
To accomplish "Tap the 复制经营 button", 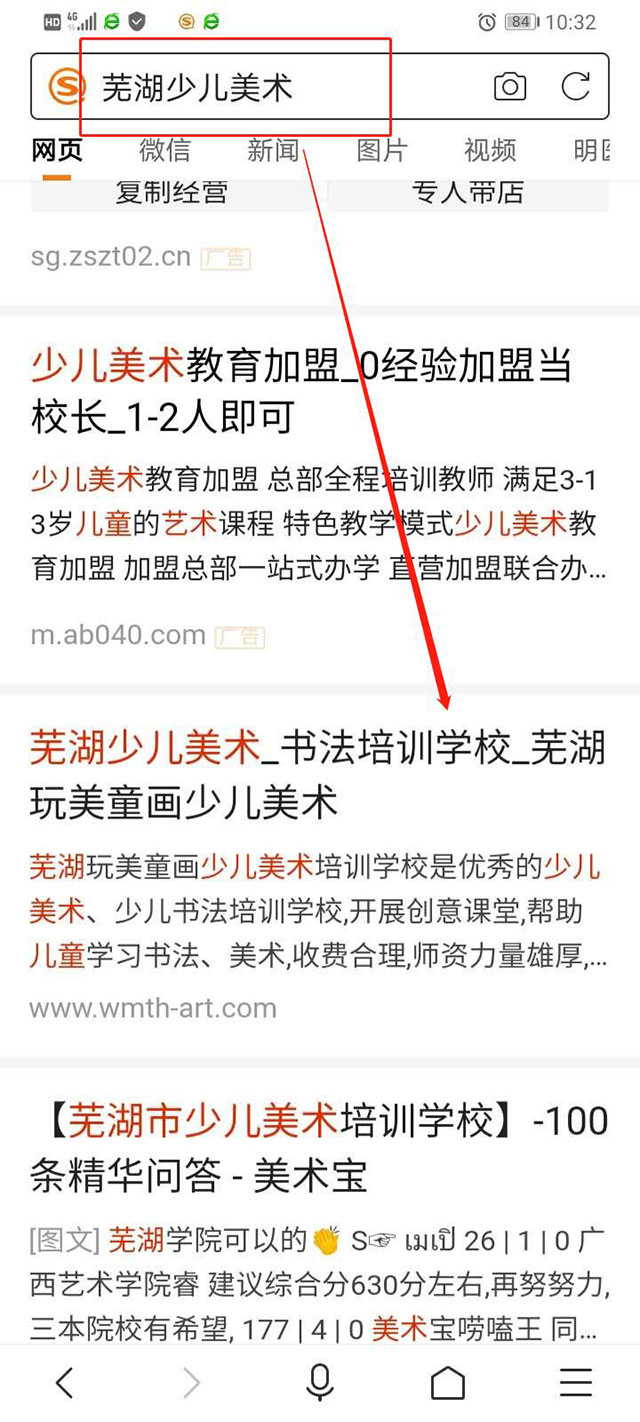I will pos(171,194).
